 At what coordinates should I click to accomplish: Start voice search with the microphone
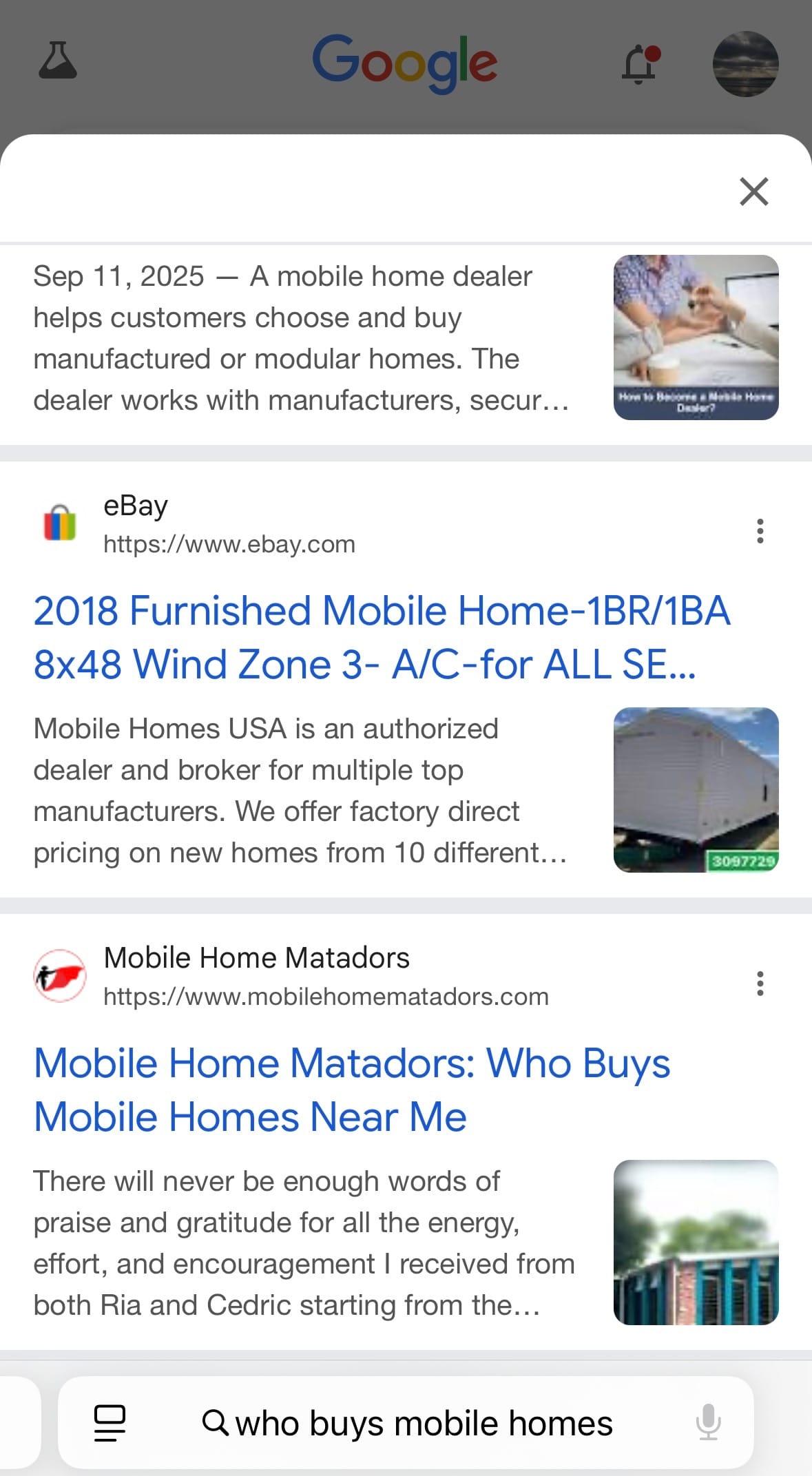pyautogui.click(x=708, y=1422)
